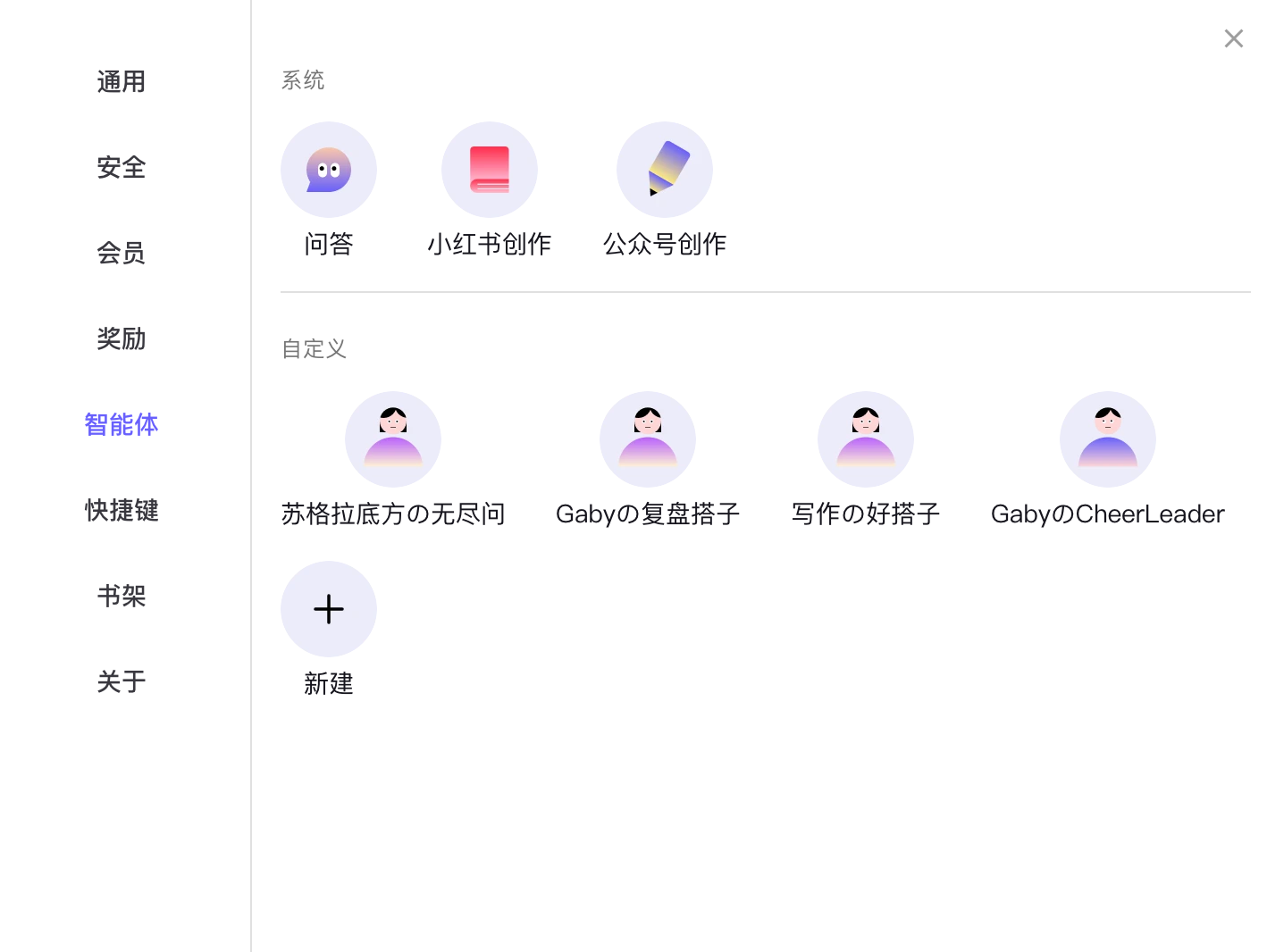Open the 公众号创作 agent

click(x=665, y=170)
